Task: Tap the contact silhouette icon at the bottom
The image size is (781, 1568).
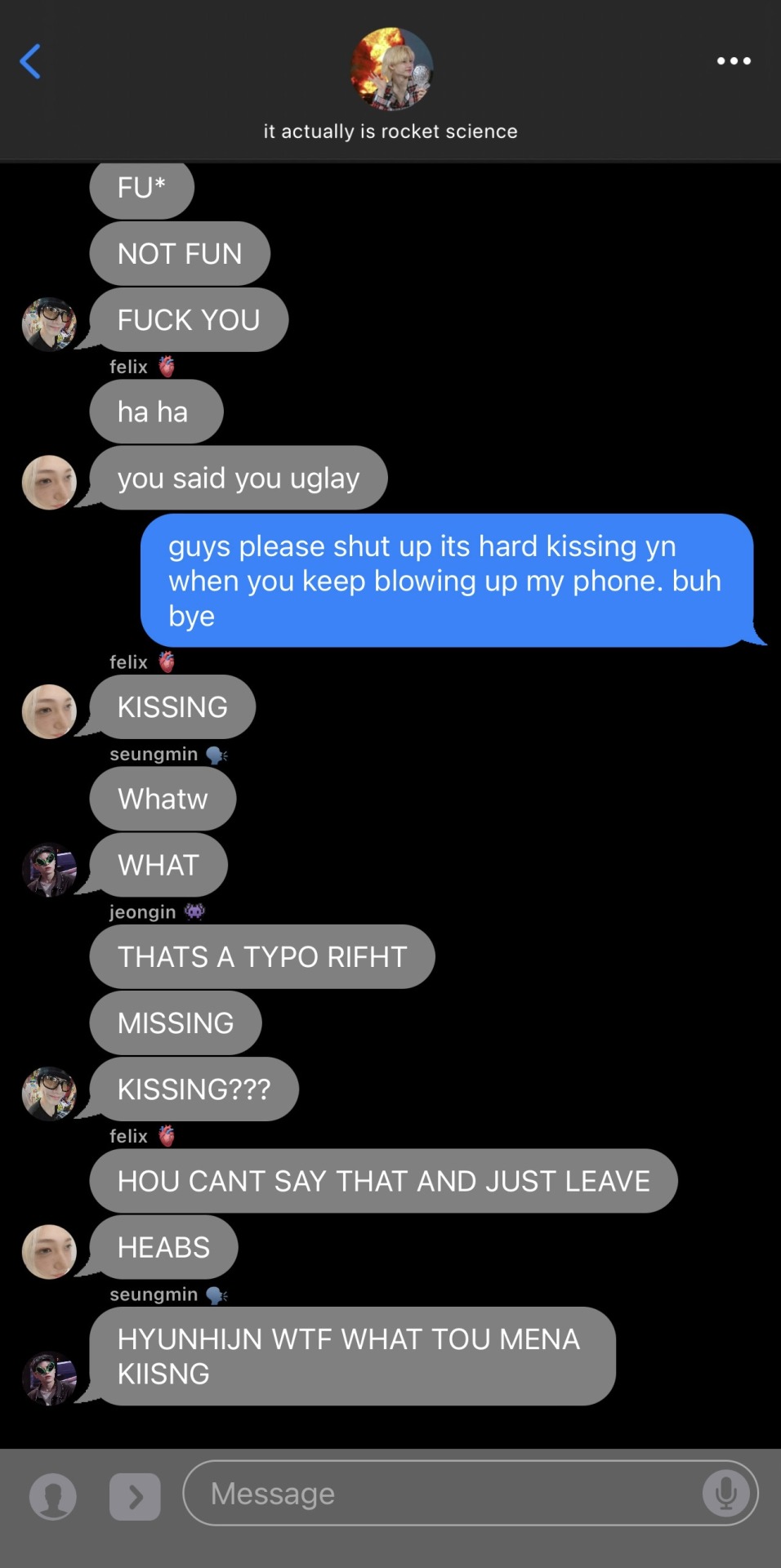Action: click(x=53, y=1496)
